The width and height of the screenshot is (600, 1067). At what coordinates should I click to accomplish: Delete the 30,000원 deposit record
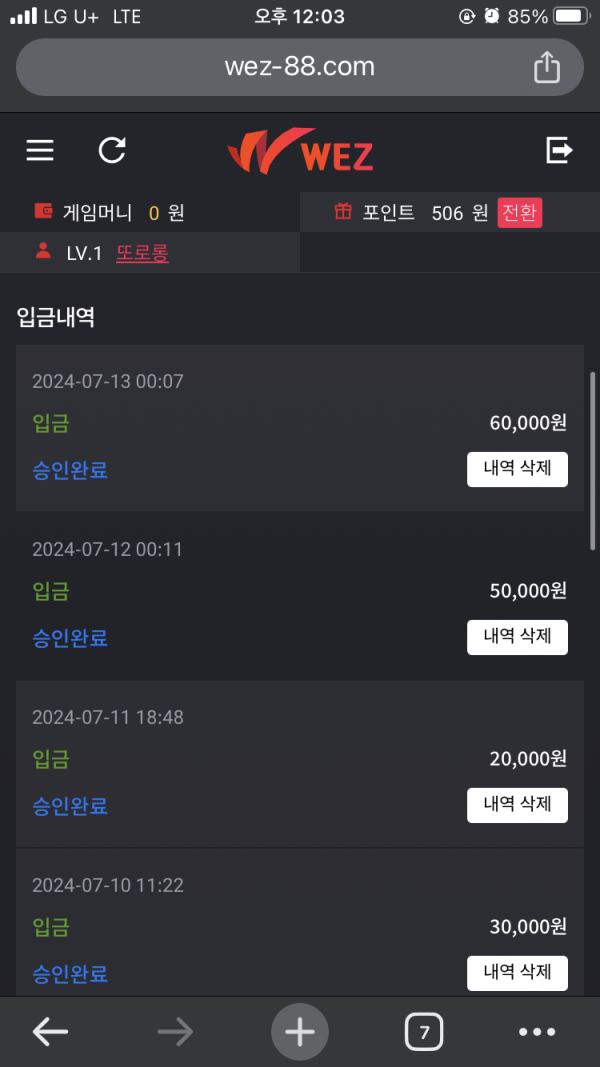click(517, 973)
